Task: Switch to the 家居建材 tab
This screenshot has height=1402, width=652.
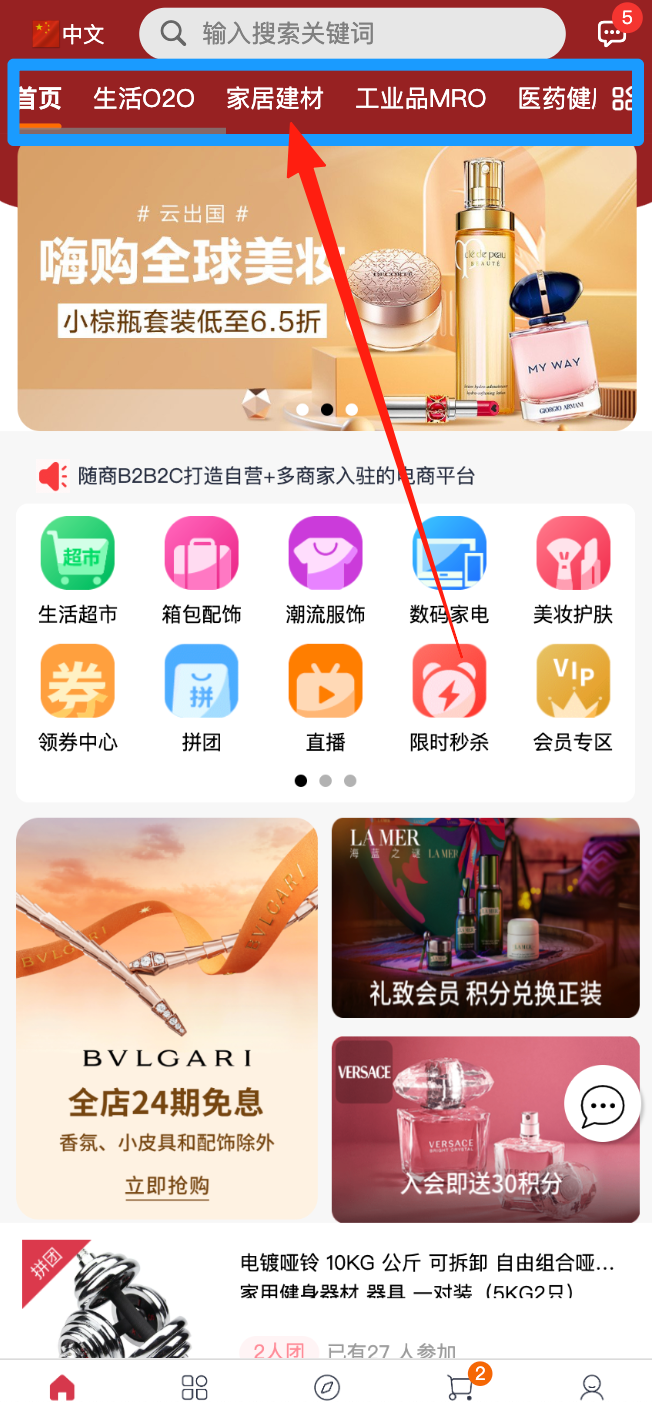Action: click(x=275, y=99)
